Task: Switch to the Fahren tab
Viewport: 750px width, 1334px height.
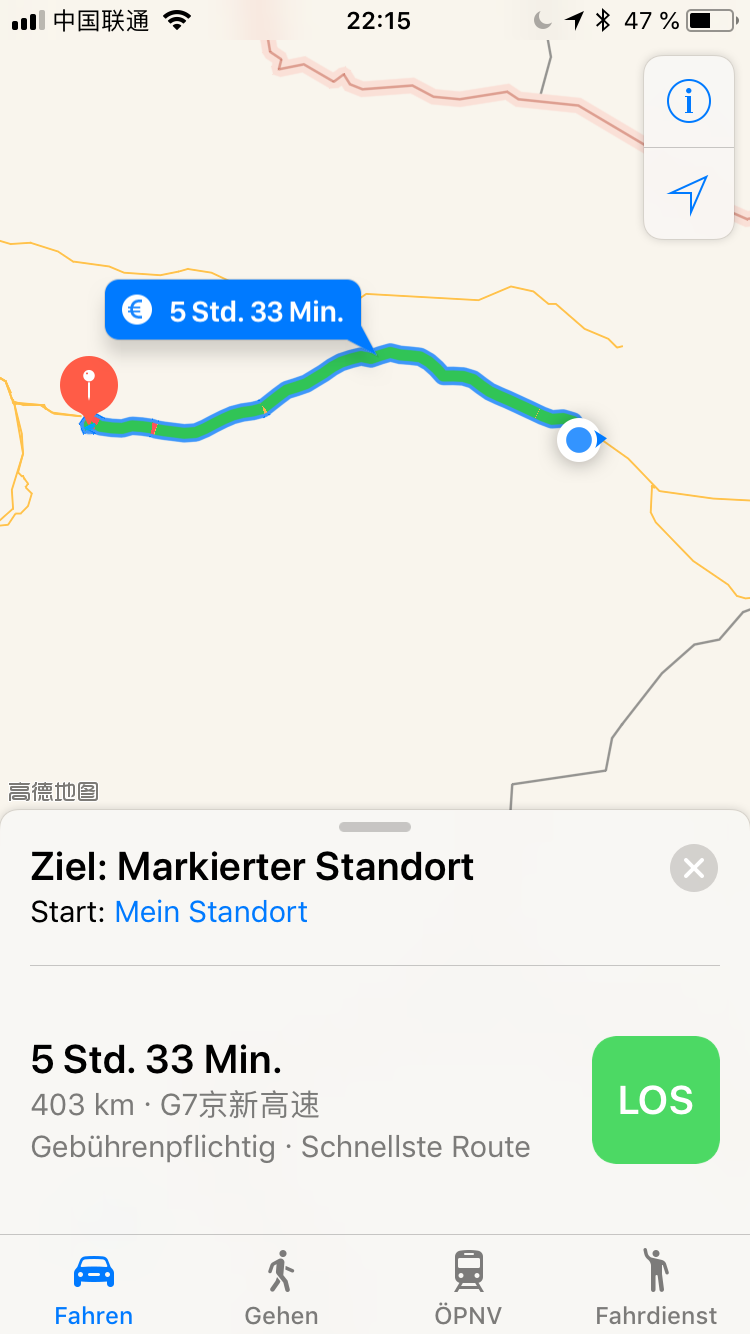Action: (x=94, y=1286)
